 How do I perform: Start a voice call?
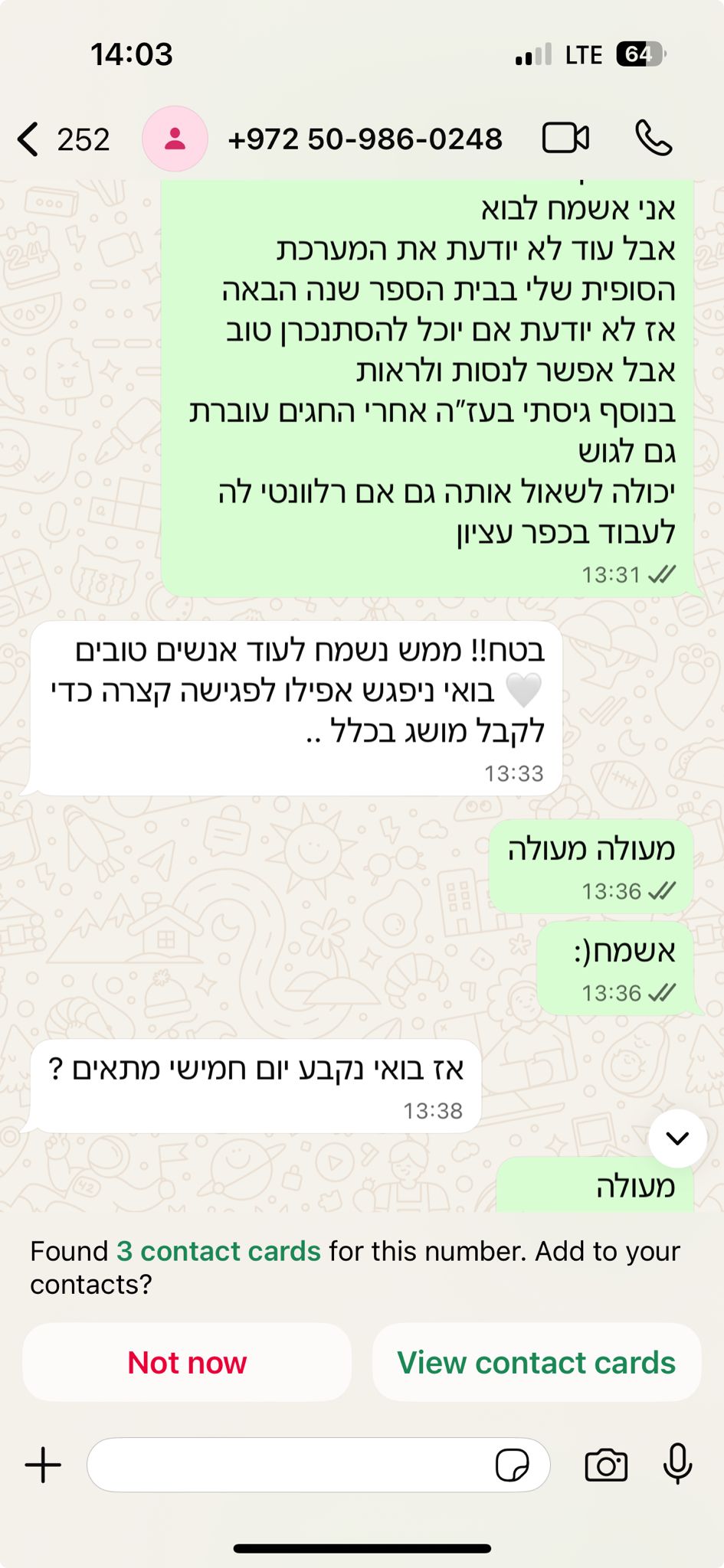[x=654, y=139]
